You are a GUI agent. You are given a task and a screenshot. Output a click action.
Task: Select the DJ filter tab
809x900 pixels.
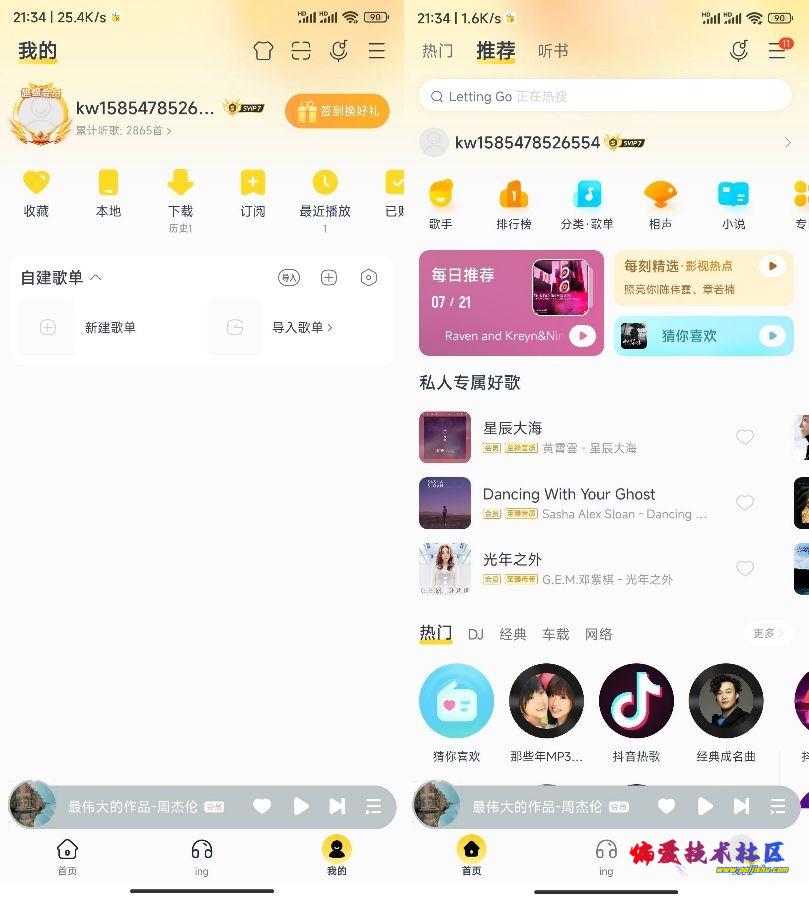point(476,634)
